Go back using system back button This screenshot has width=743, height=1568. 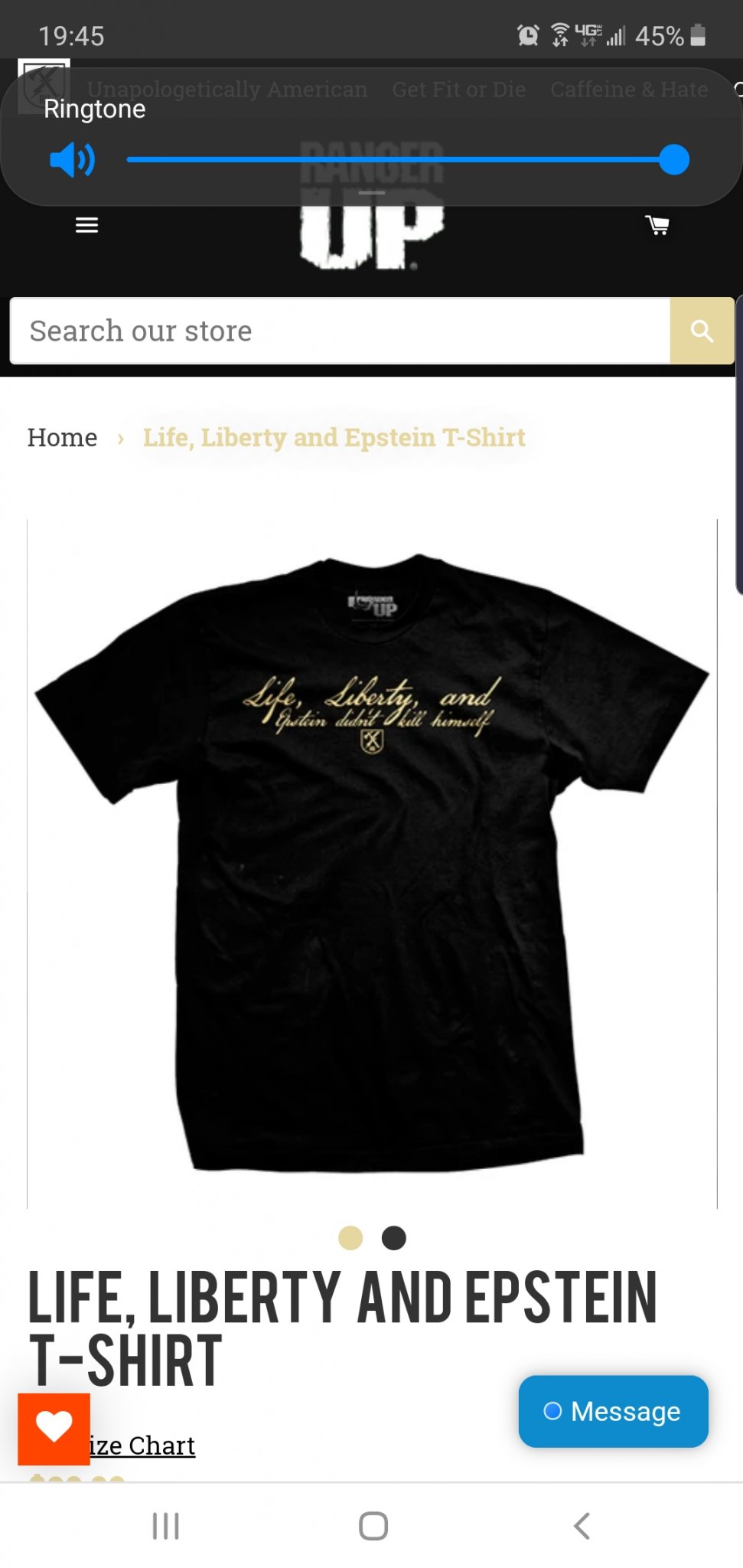(582, 1526)
